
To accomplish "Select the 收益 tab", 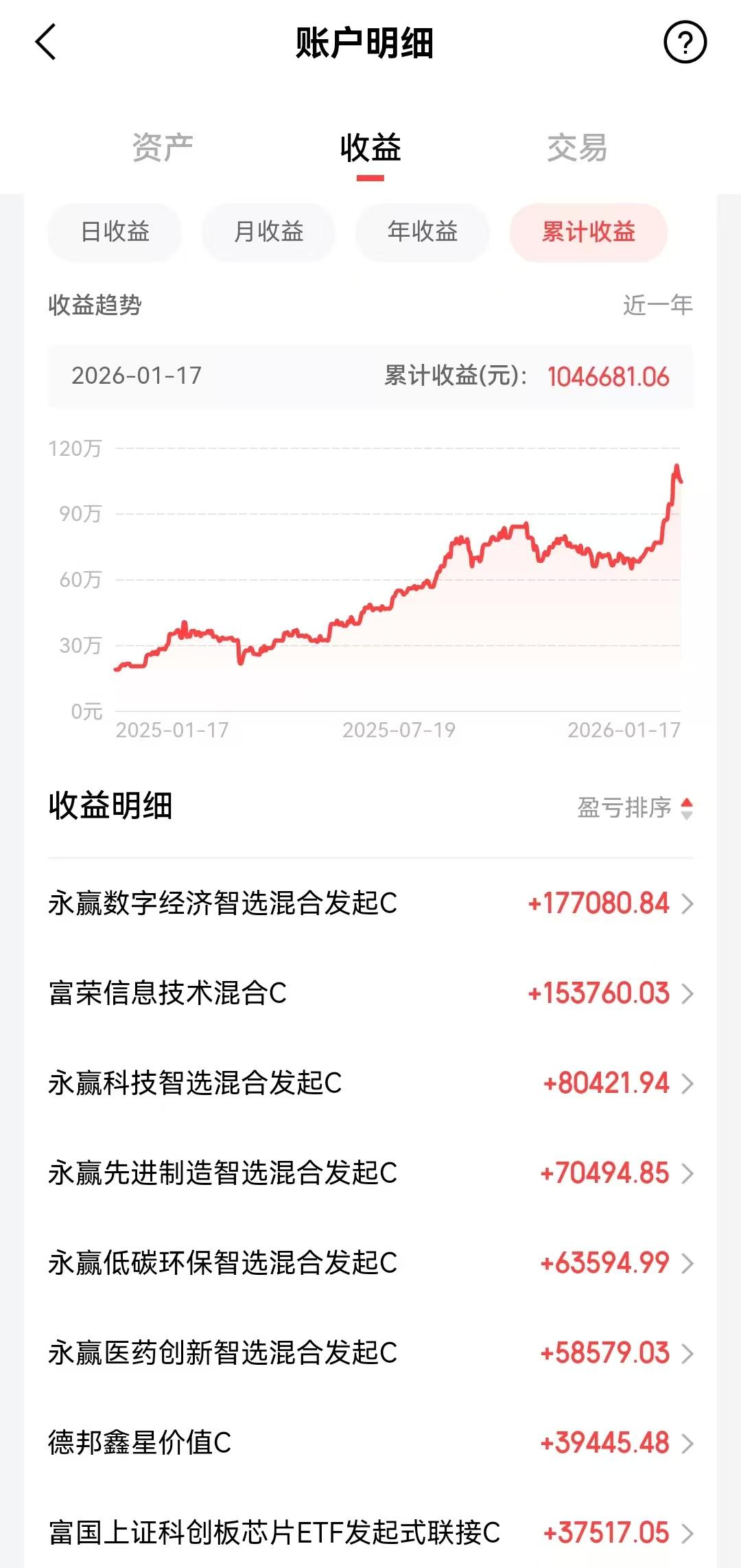I will point(370,148).
